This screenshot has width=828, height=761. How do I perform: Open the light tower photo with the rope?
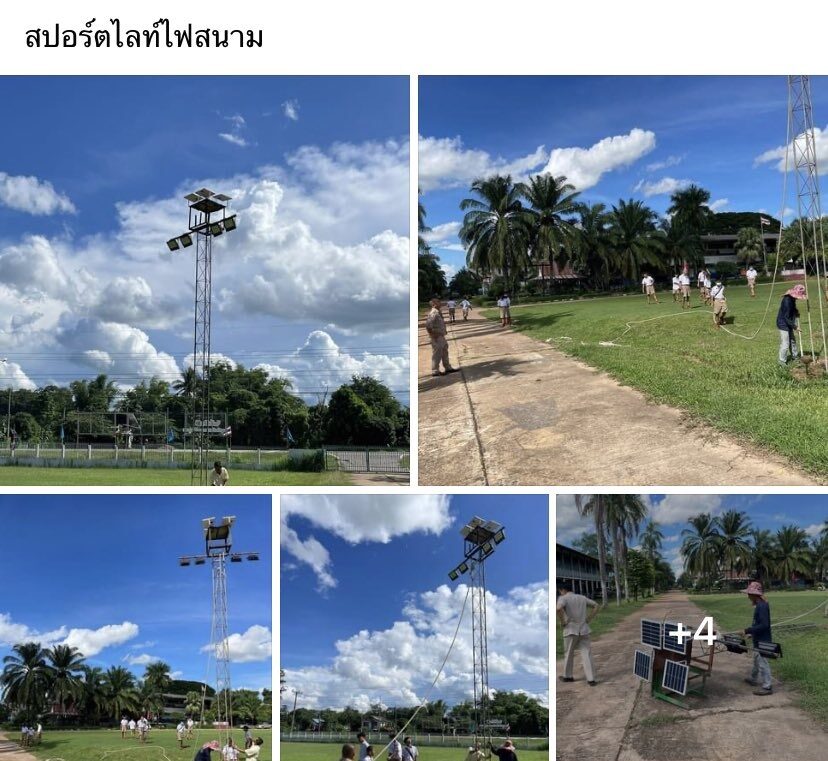[414, 627]
